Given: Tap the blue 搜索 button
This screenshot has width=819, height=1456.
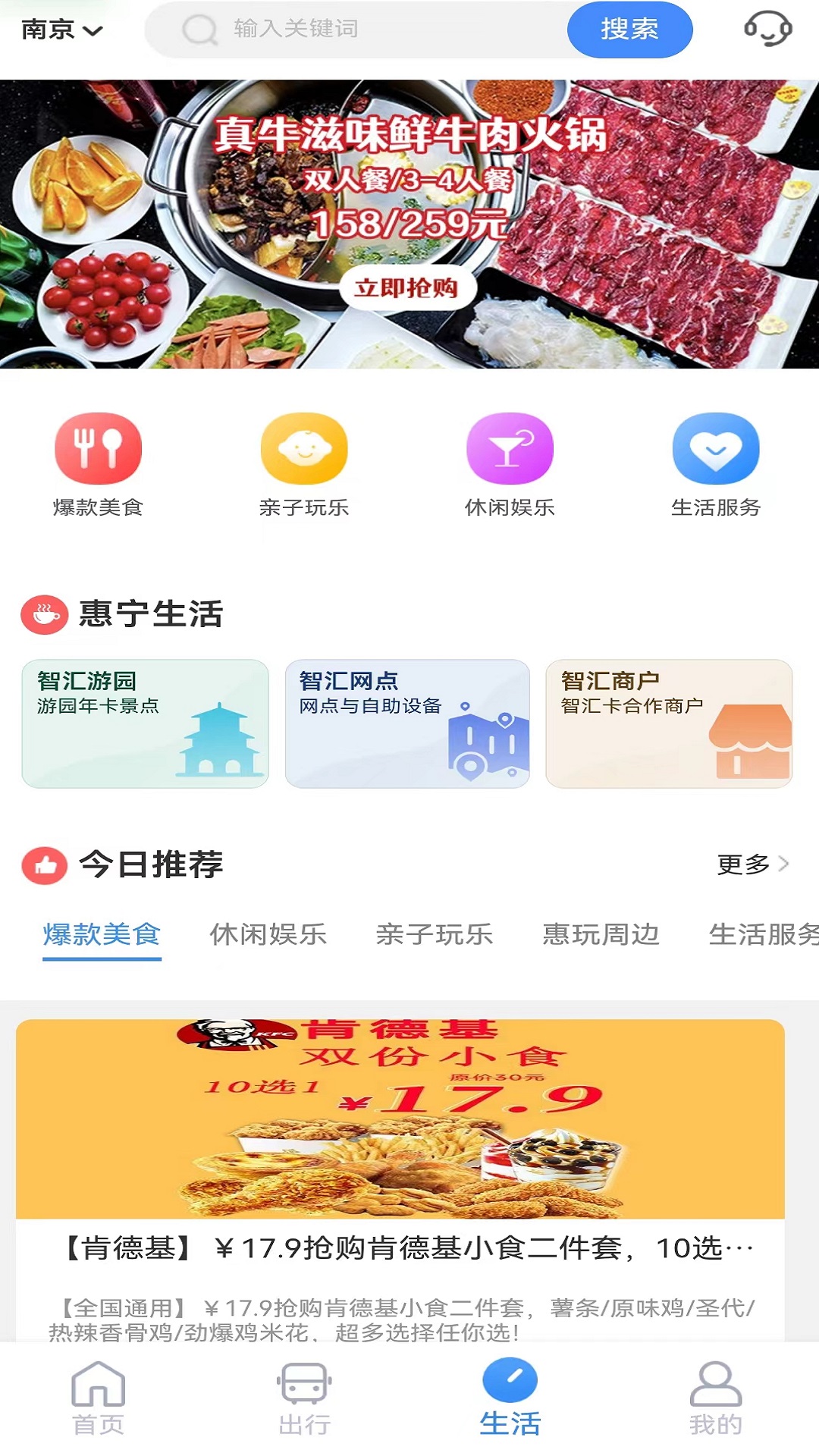Looking at the screenshot, I should click(x=629, y=30).
